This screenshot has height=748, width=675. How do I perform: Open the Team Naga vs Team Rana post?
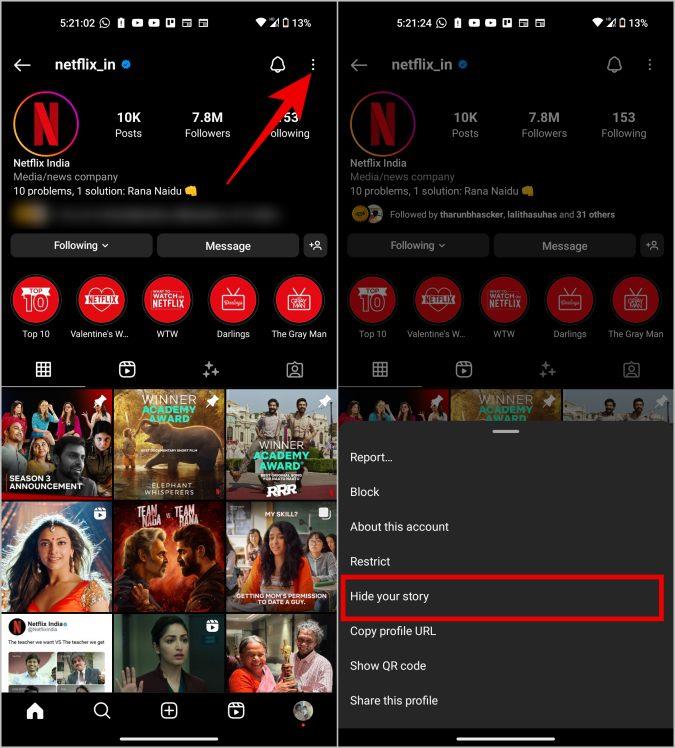point(168,555)
